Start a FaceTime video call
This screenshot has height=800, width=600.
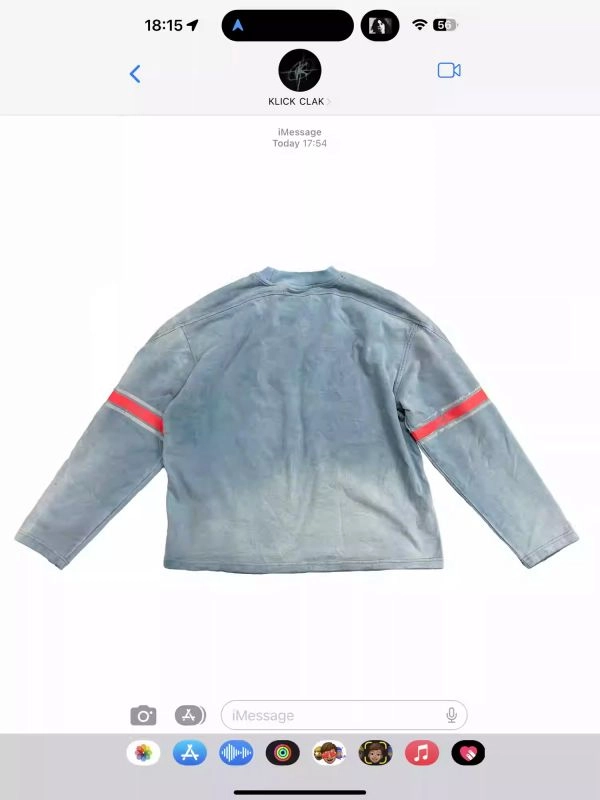click(x=449, y=70)
